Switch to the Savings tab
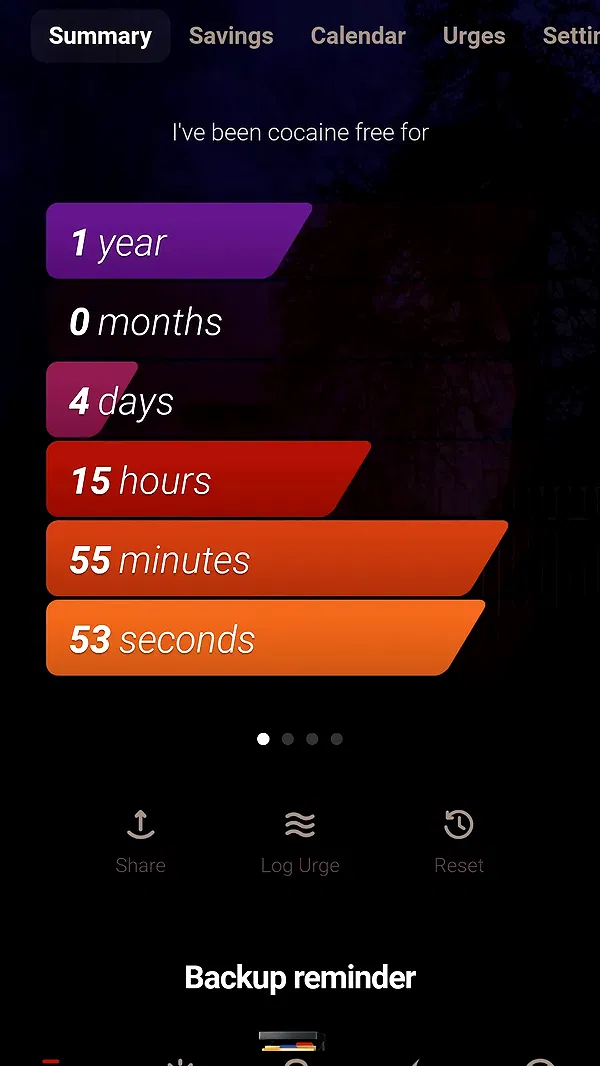Viewport: 600px width, 1066px height. [231, 36]
